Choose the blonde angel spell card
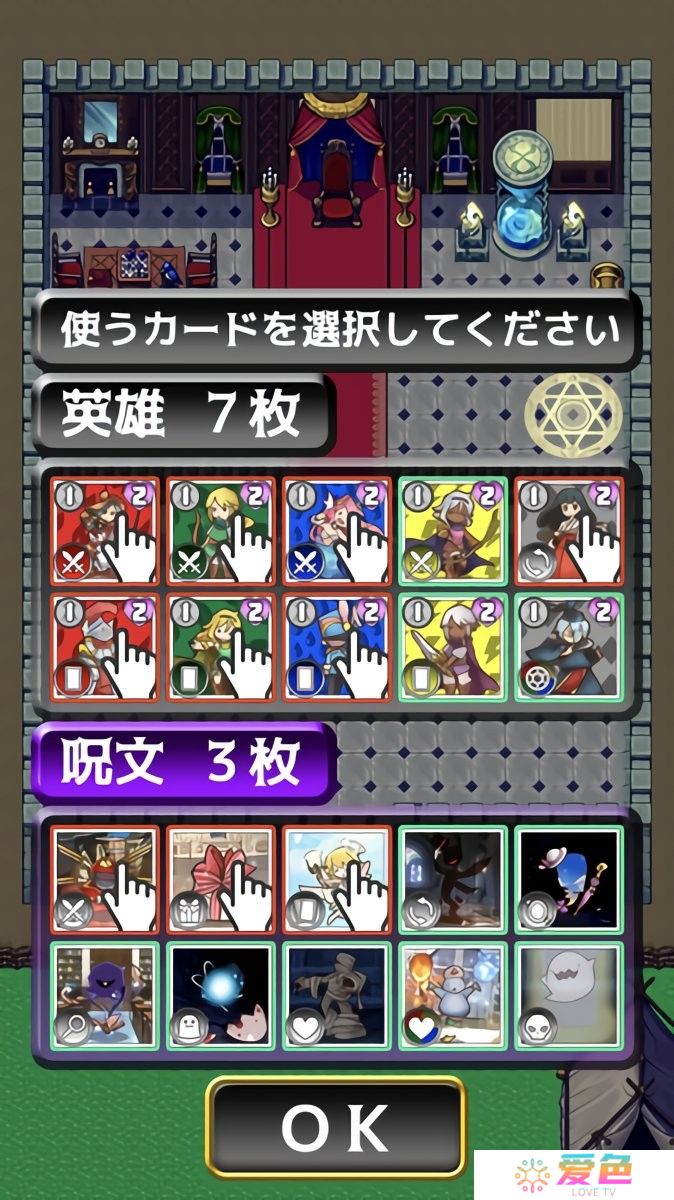 point(337,879)
